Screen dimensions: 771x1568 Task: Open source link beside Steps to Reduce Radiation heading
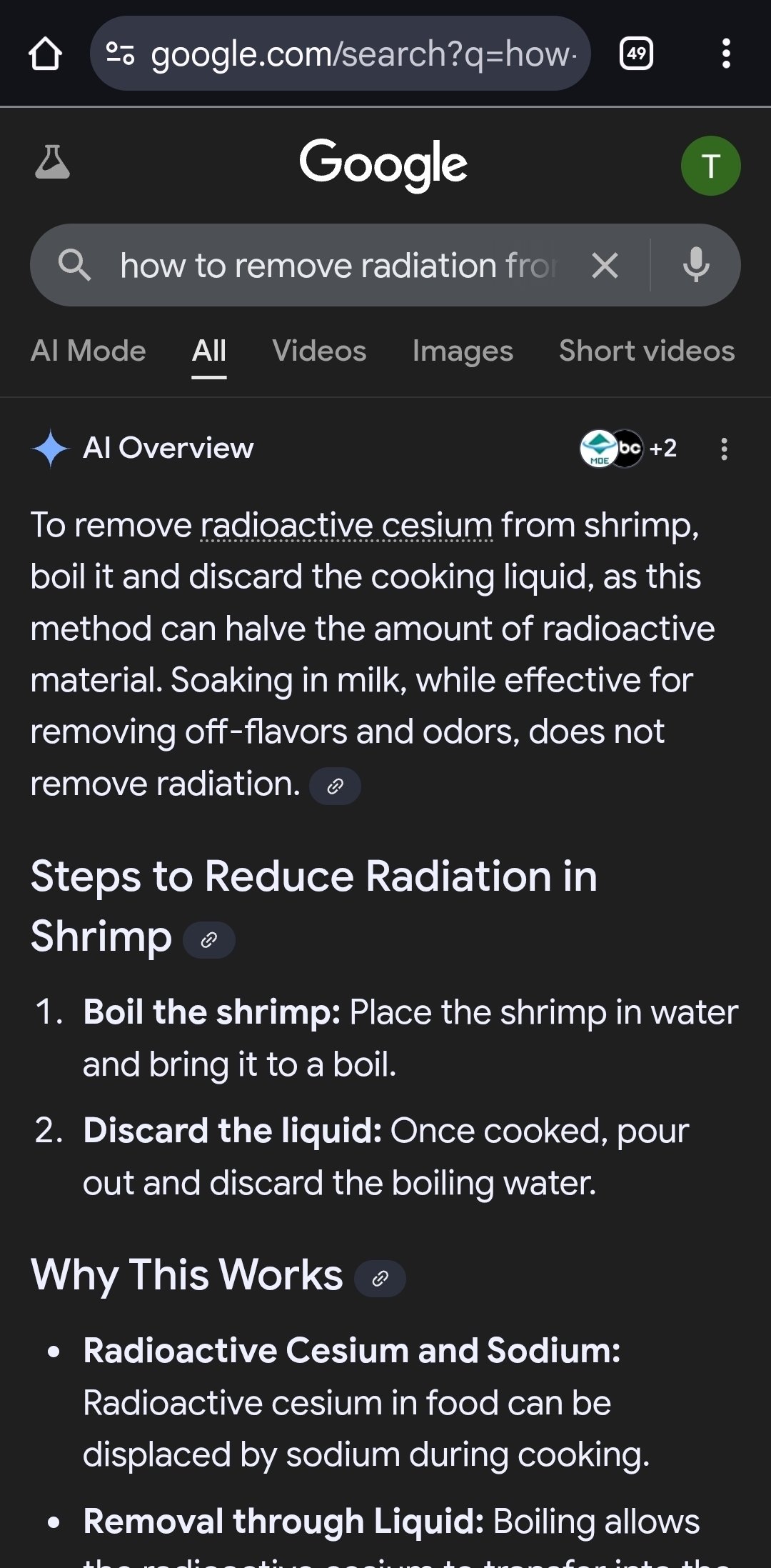click(209, 940)
